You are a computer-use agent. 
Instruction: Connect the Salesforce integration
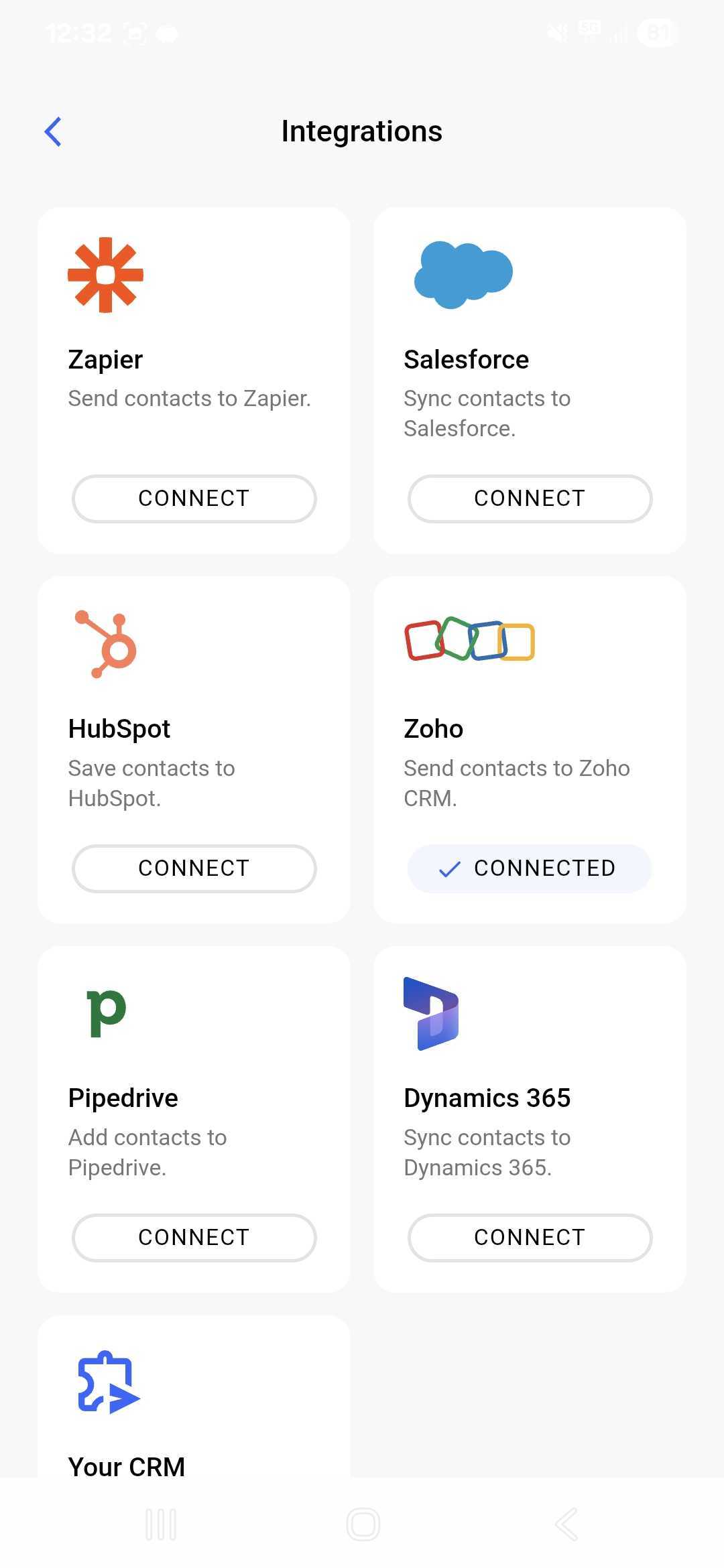[x=530, y=499]
